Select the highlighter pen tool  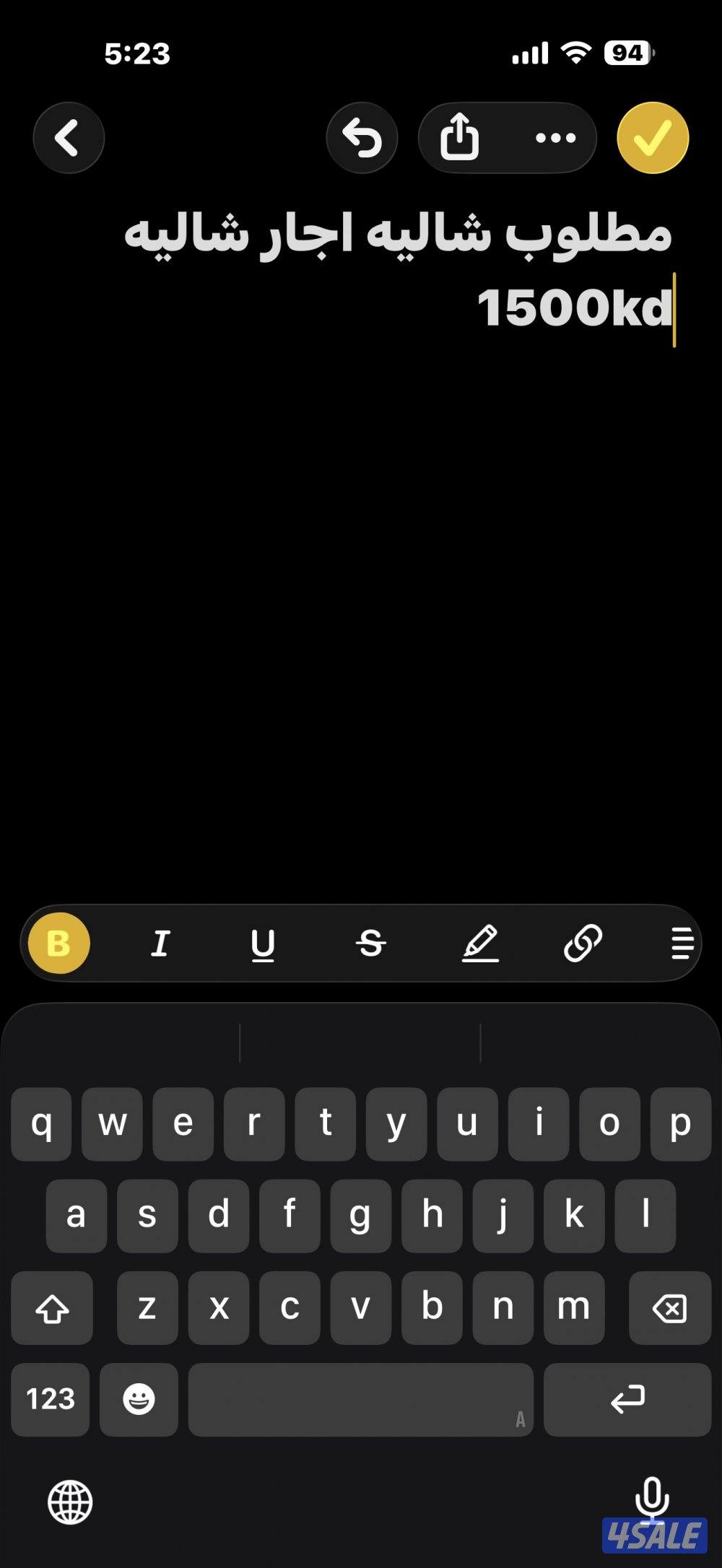pos(480,943)
